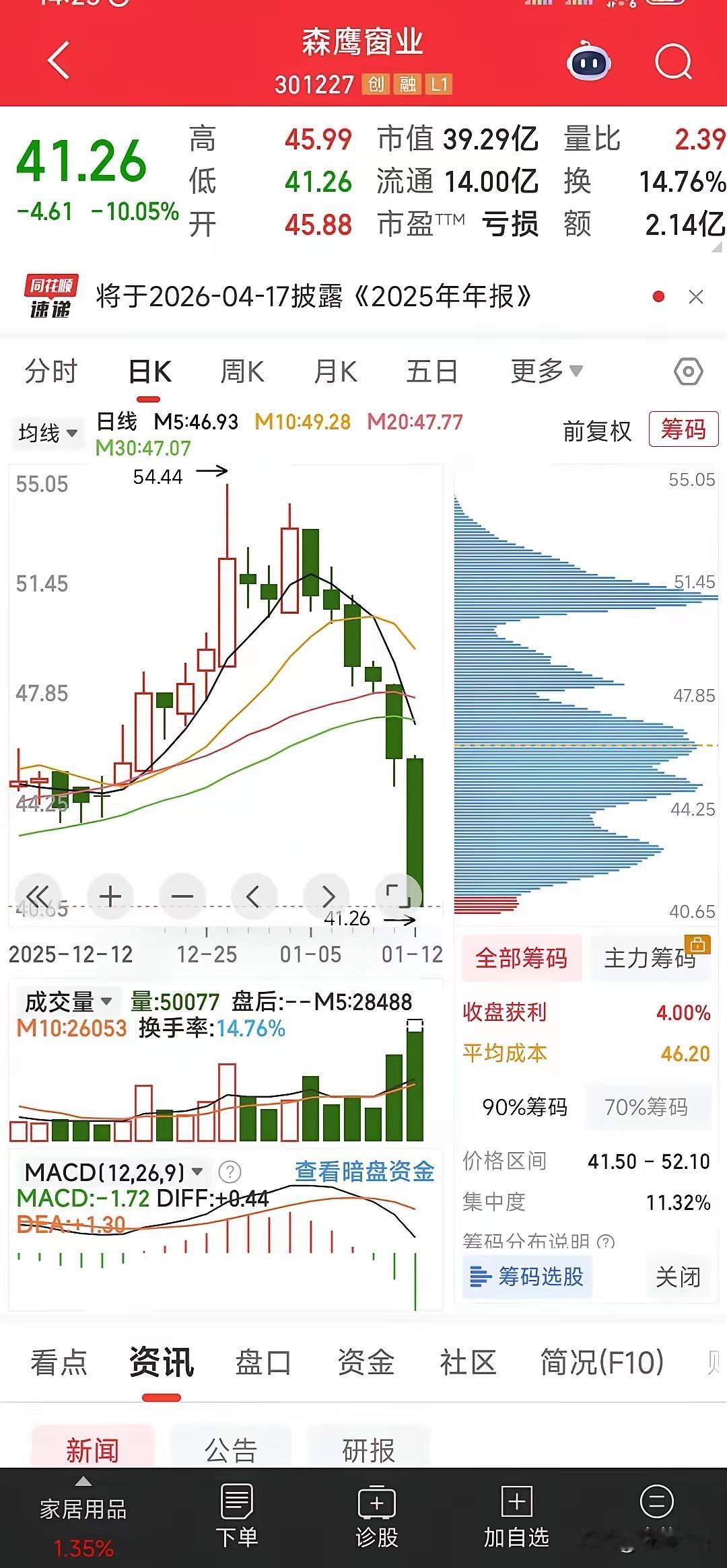
Task: Open the robot AI assistant icon
Action: tap(589, 63)
